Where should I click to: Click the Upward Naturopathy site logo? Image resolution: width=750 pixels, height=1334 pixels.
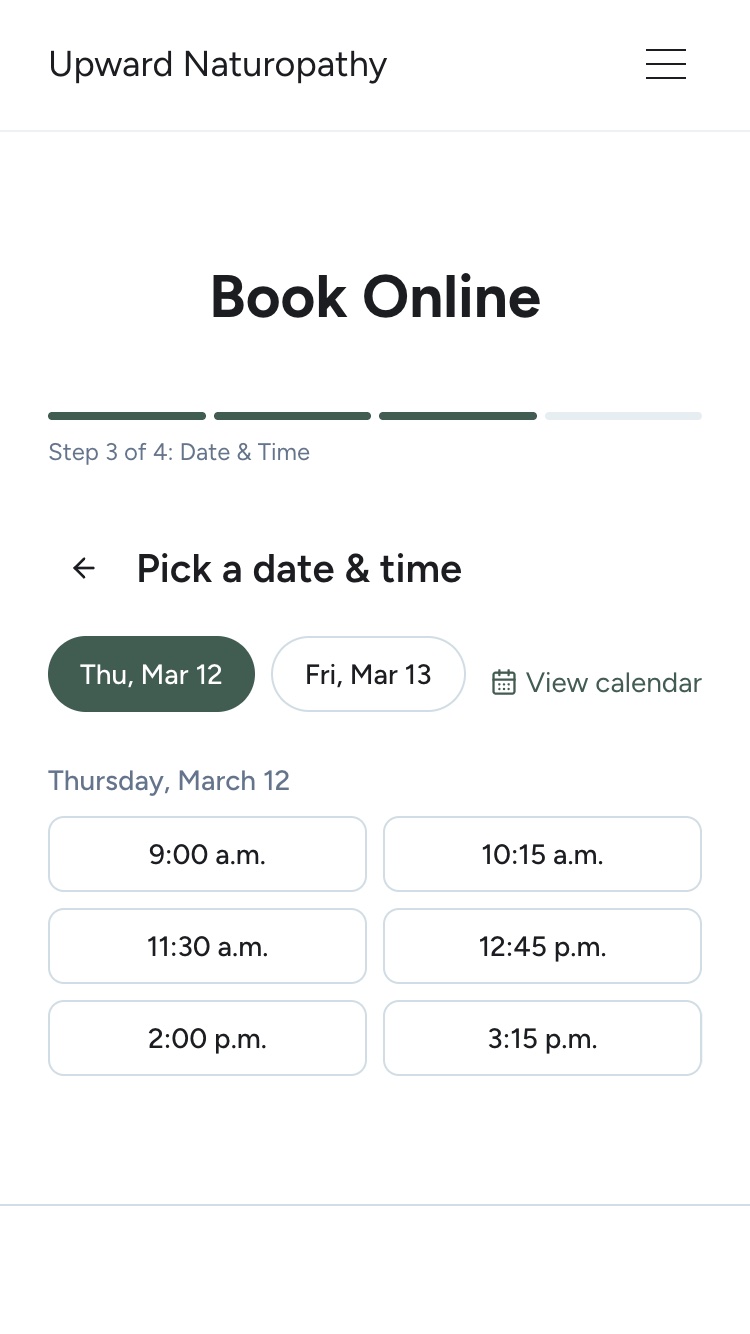[x=217, y=64]
